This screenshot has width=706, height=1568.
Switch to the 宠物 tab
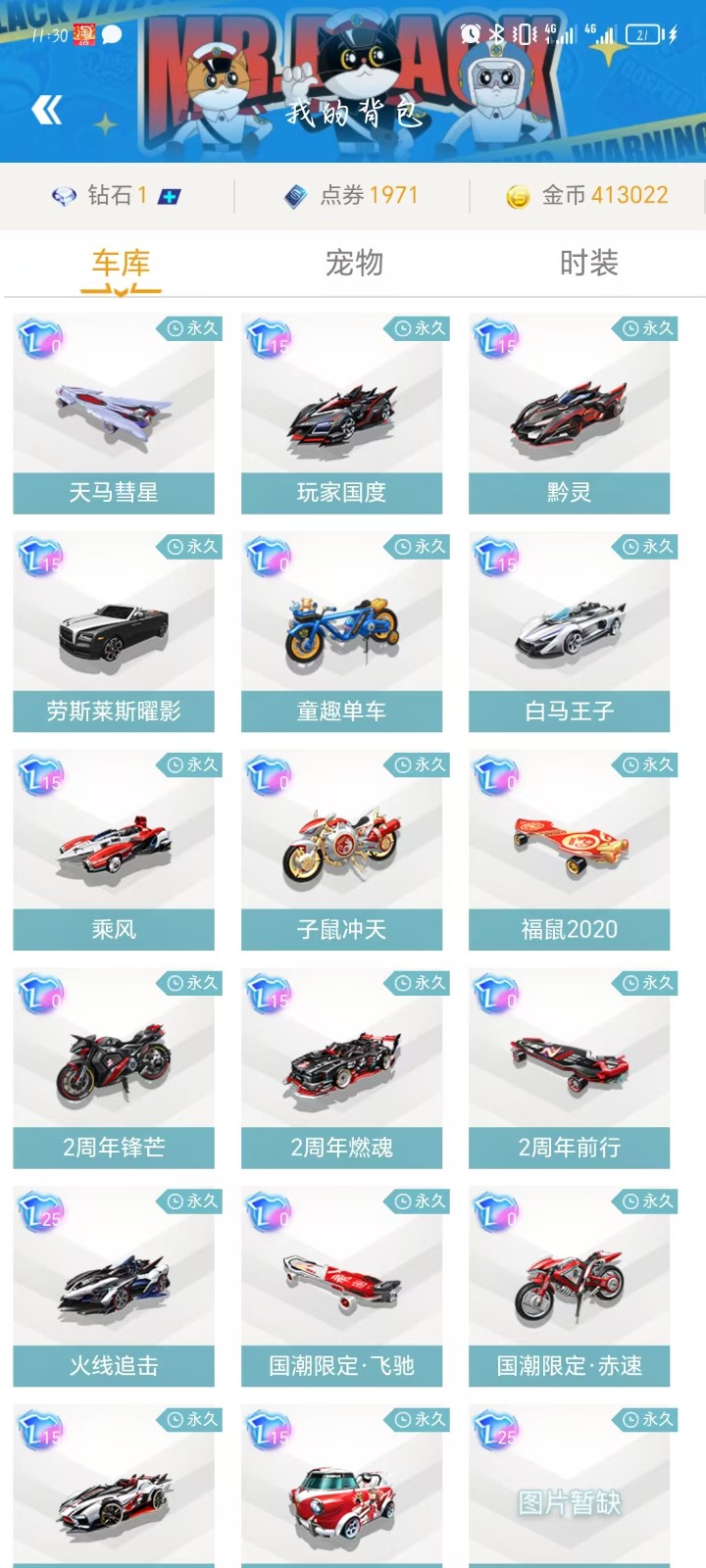pos(354,263)
